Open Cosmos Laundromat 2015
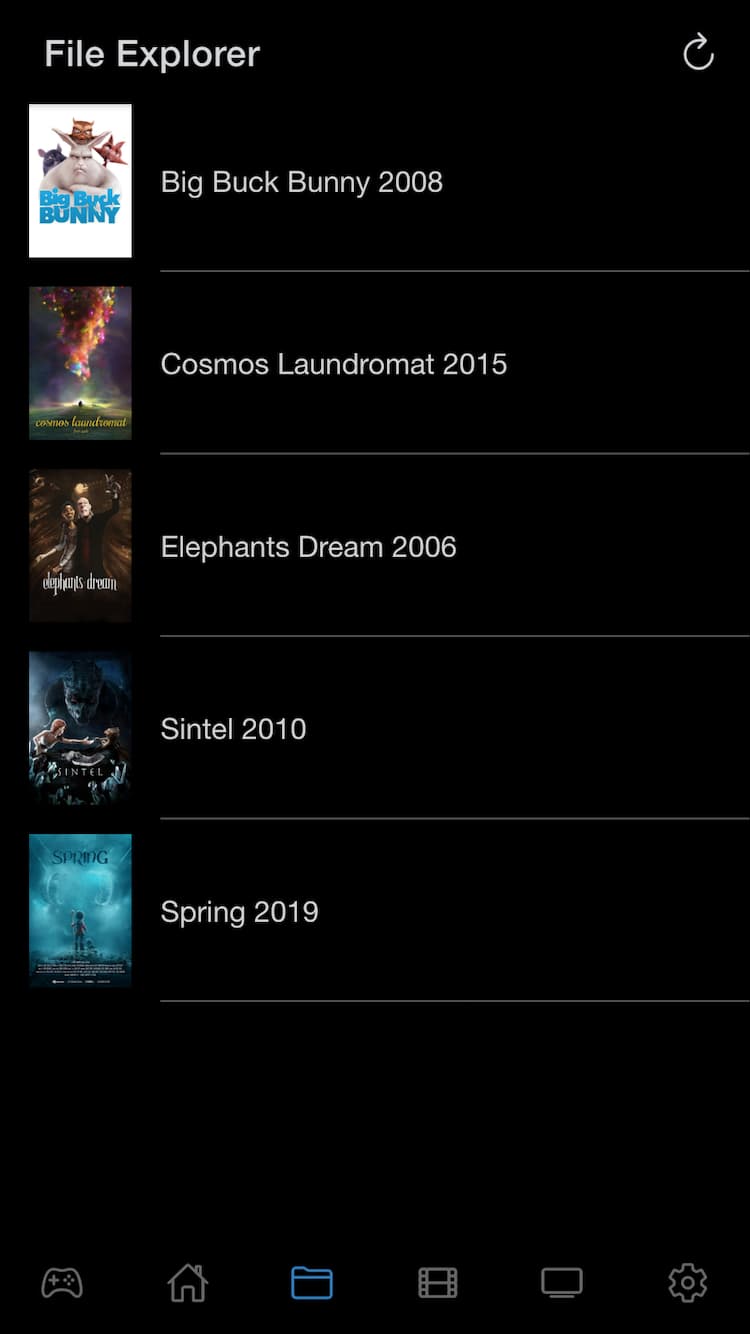The width and height of the screenshot is (750, 1334). pos(333,364)
